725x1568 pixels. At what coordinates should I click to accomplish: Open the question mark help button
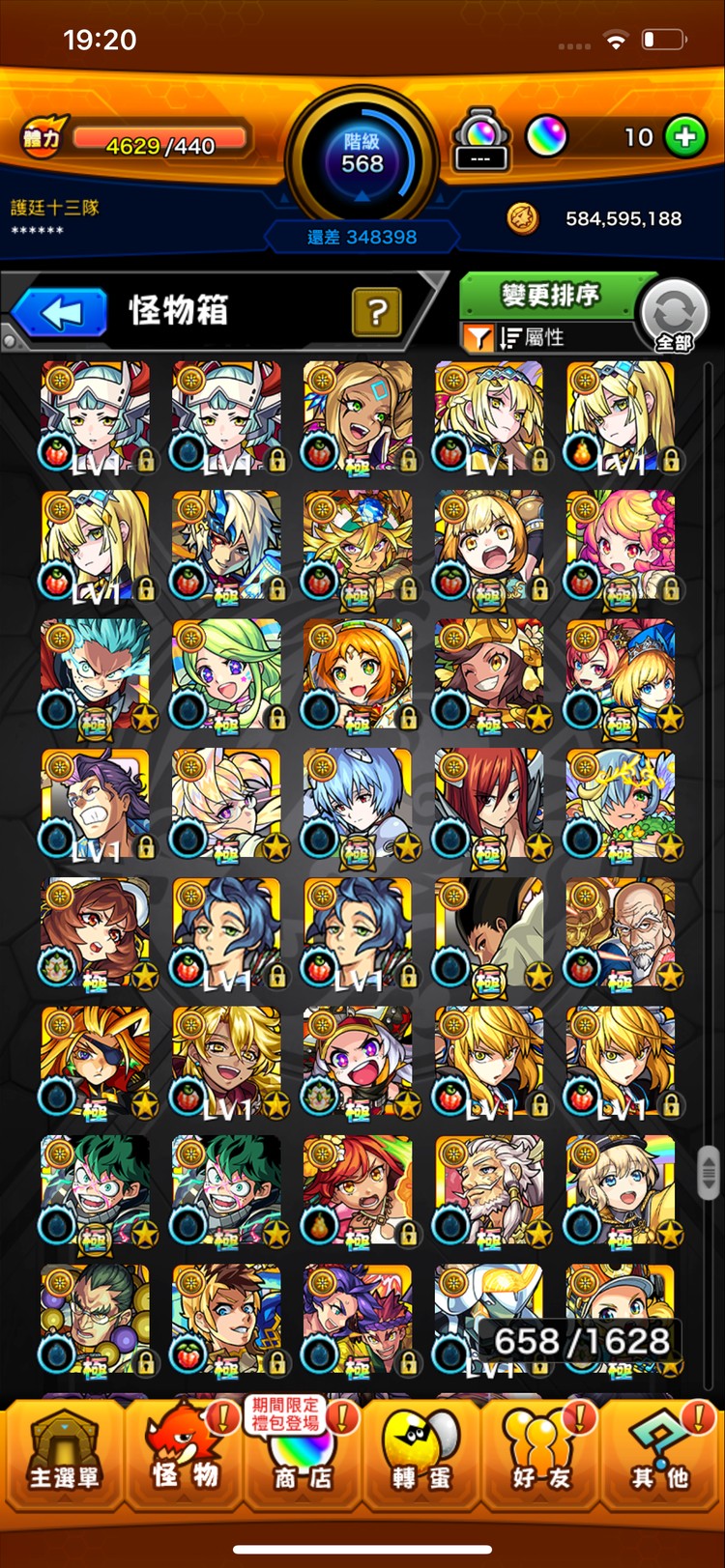pos(376,311)
